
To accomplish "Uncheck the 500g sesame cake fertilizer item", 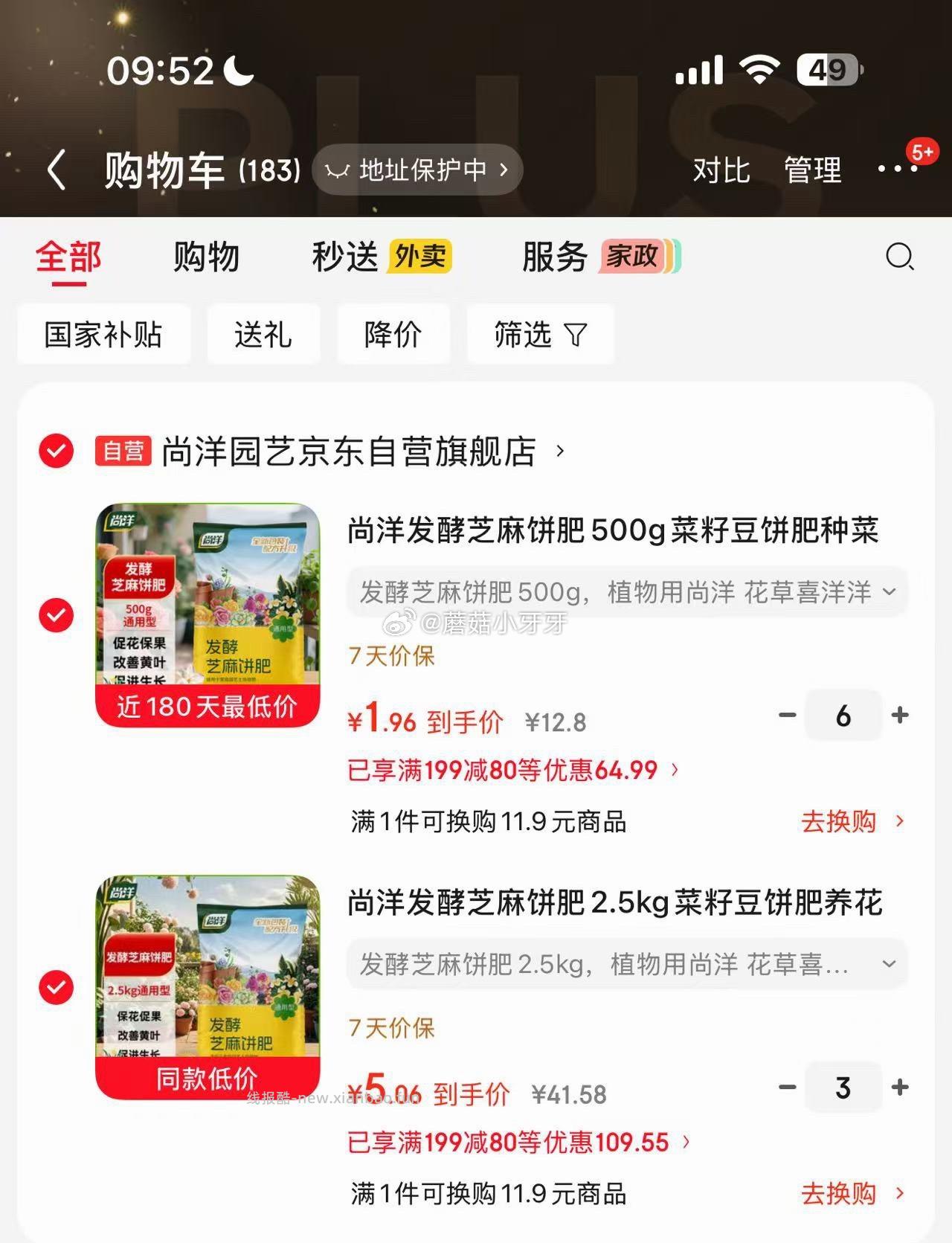I will click(56, 615).
